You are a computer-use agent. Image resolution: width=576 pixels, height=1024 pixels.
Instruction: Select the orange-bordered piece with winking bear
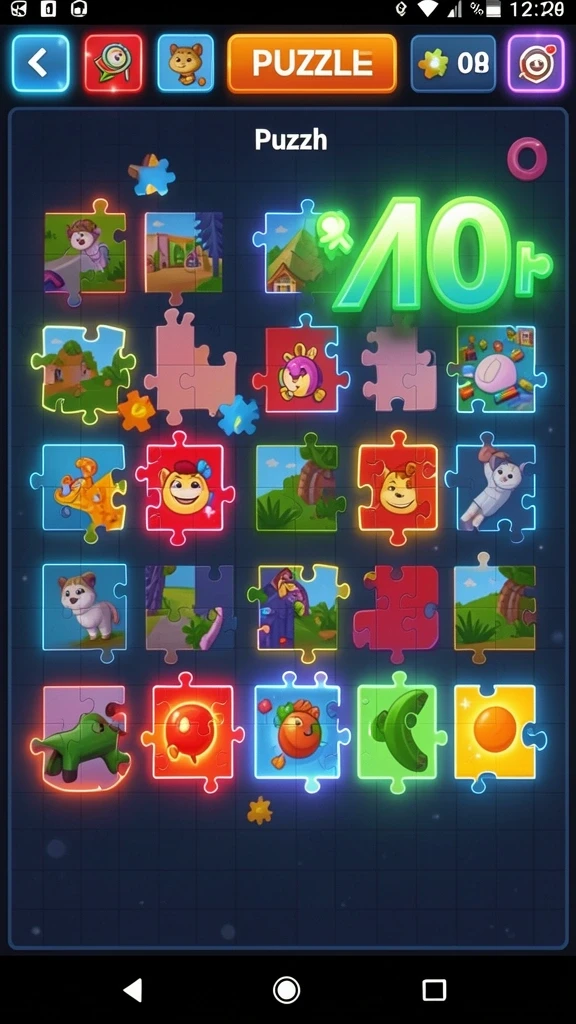click(398, 487)
